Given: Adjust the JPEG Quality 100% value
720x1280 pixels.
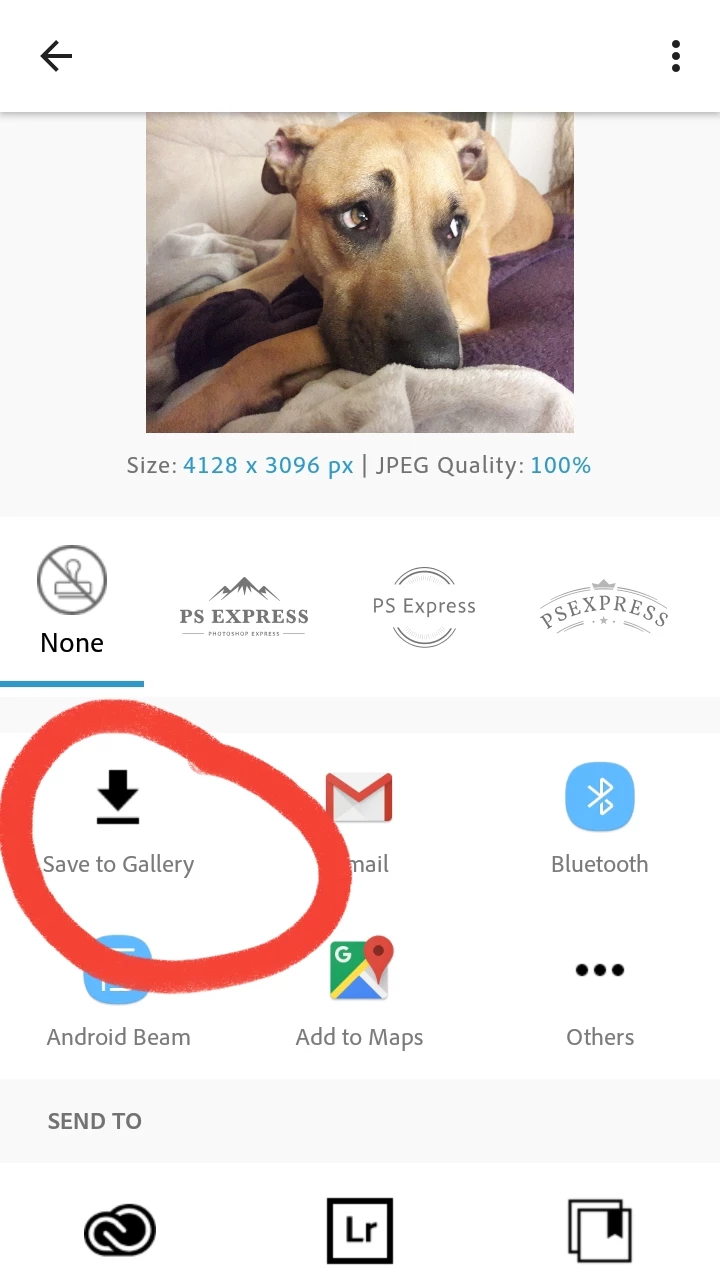Looking at the screenshot, I should [x=560, y=465].
